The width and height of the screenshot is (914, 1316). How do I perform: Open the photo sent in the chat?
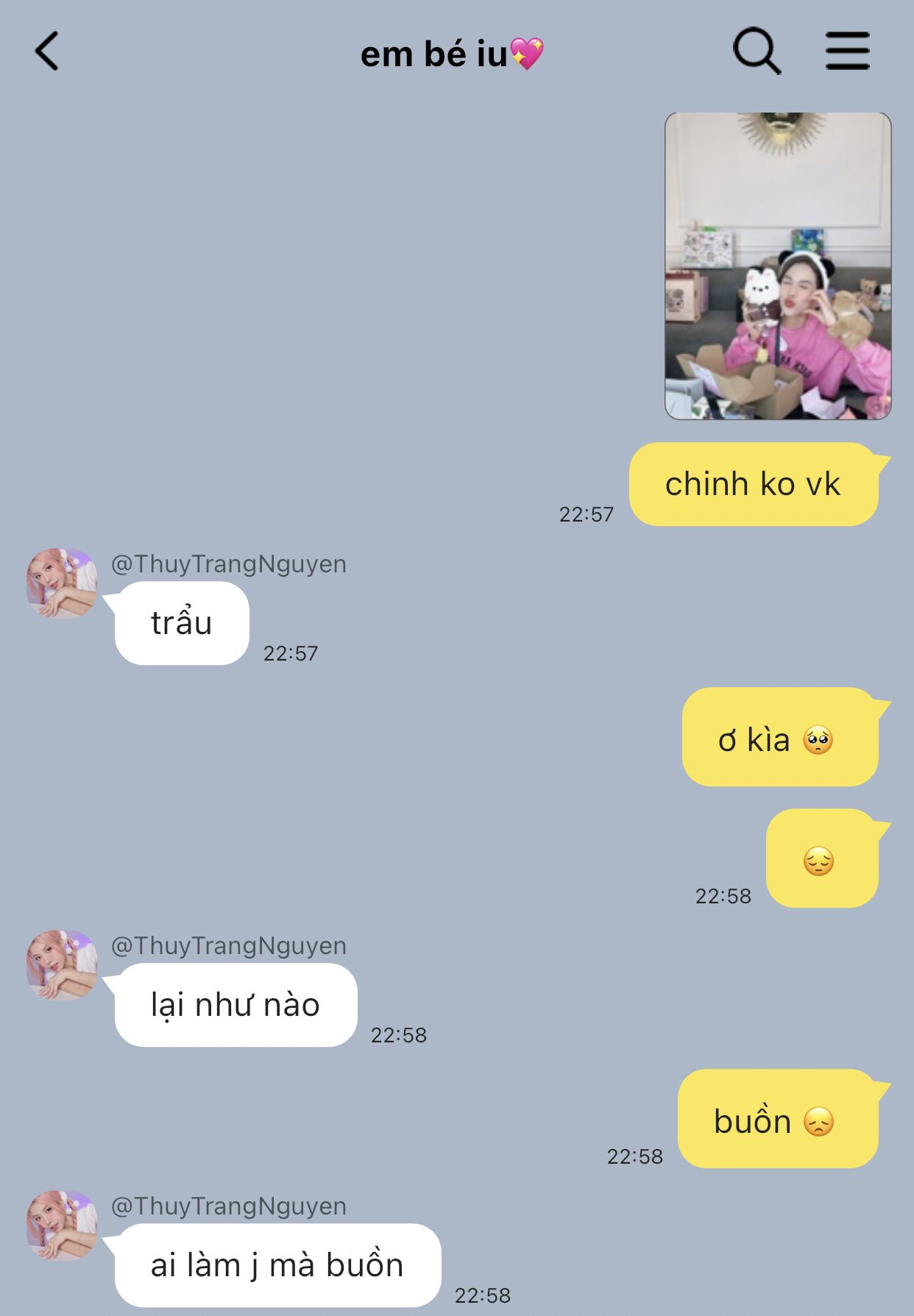click(x=778, y=266)
